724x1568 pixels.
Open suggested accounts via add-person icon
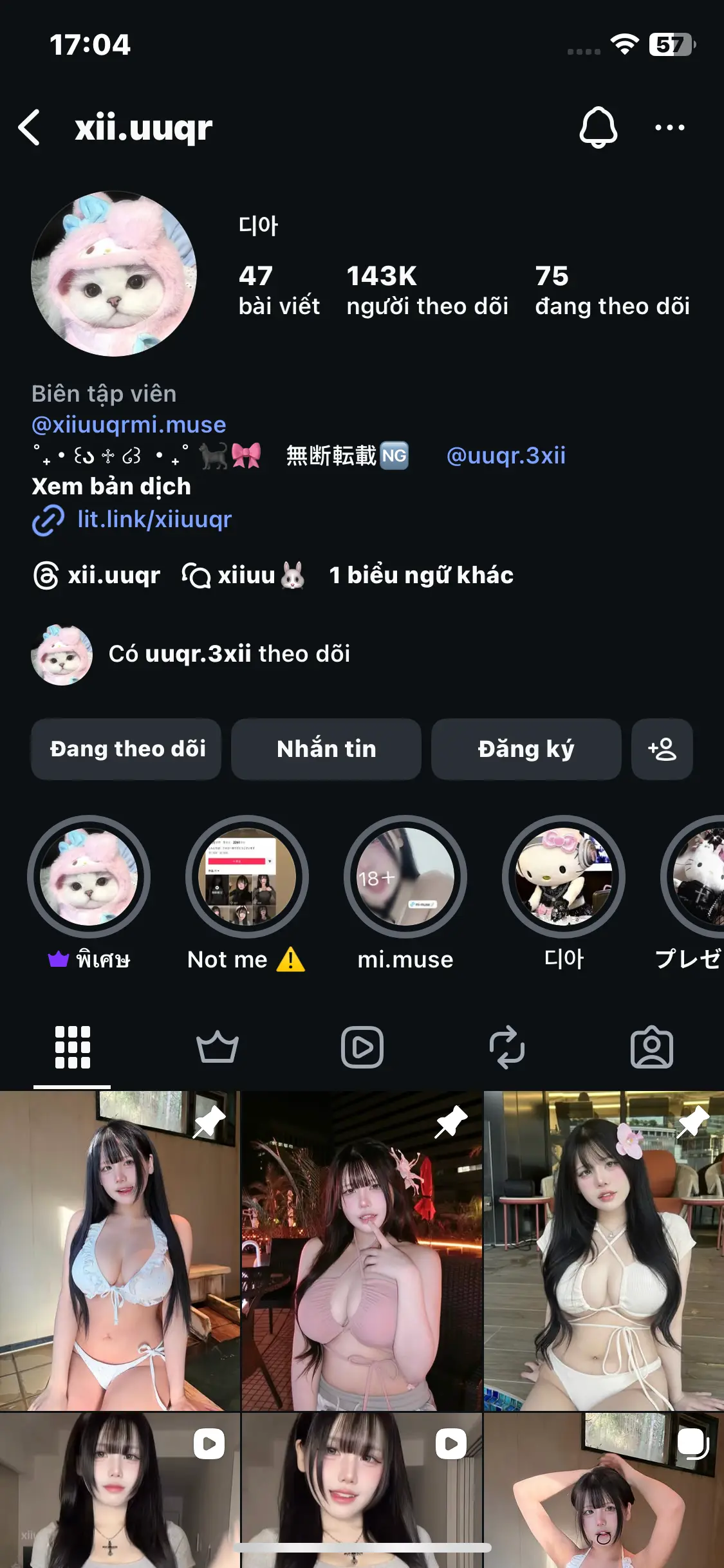(x=662, y=749)
